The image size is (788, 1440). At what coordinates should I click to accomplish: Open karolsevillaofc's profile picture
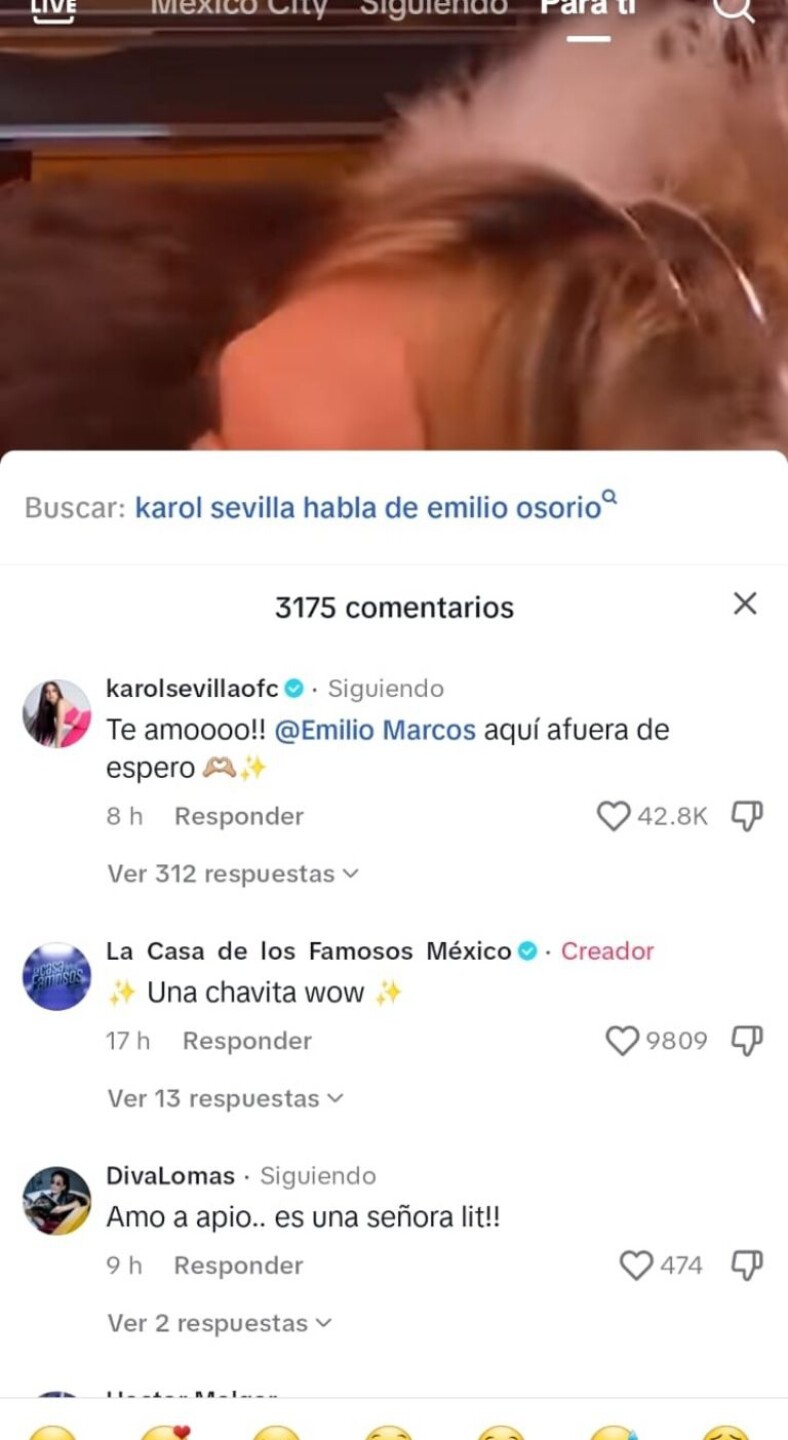57,714
